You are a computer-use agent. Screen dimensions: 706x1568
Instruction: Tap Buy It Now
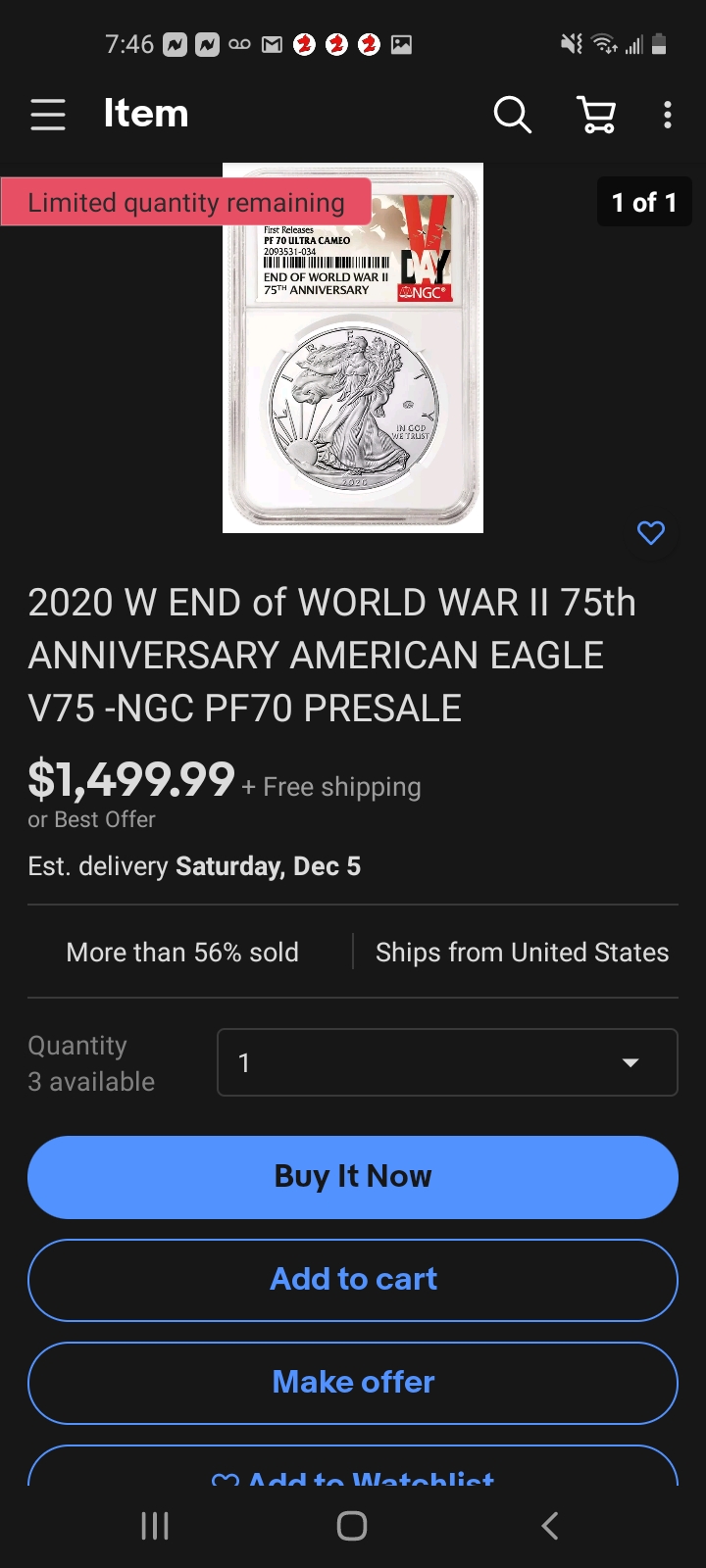coord(353,1177)
